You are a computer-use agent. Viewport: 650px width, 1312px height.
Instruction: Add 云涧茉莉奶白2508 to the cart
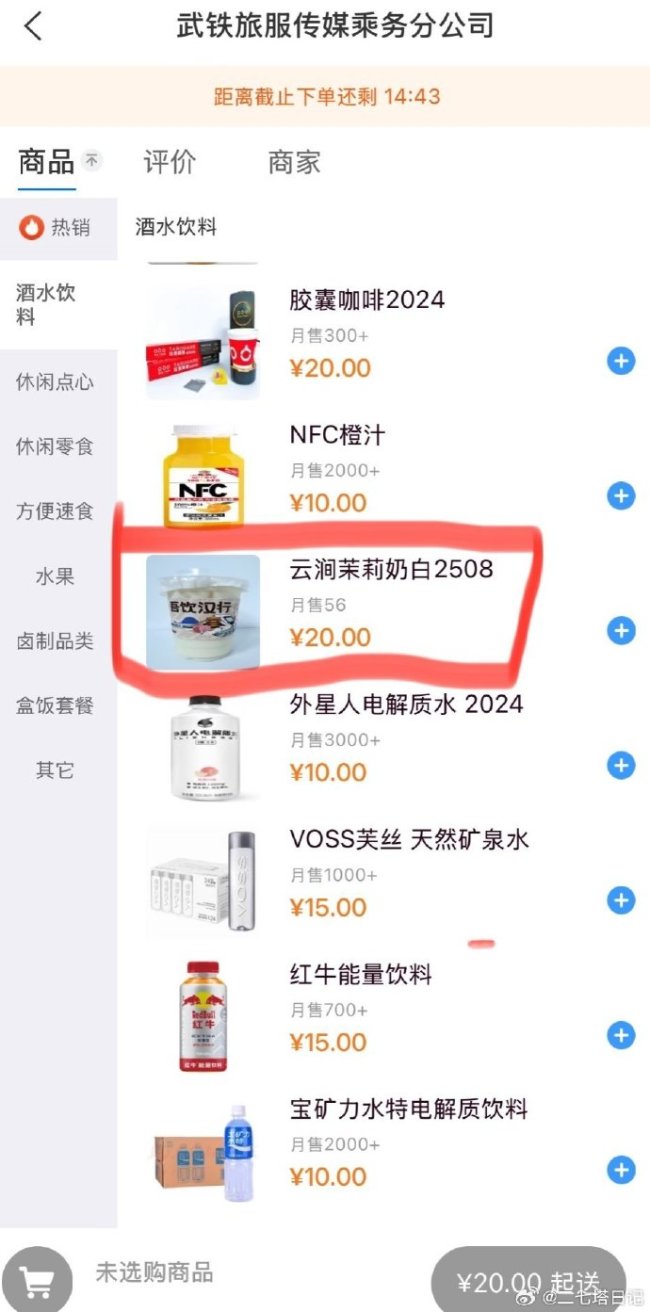[x=621, y=631]
